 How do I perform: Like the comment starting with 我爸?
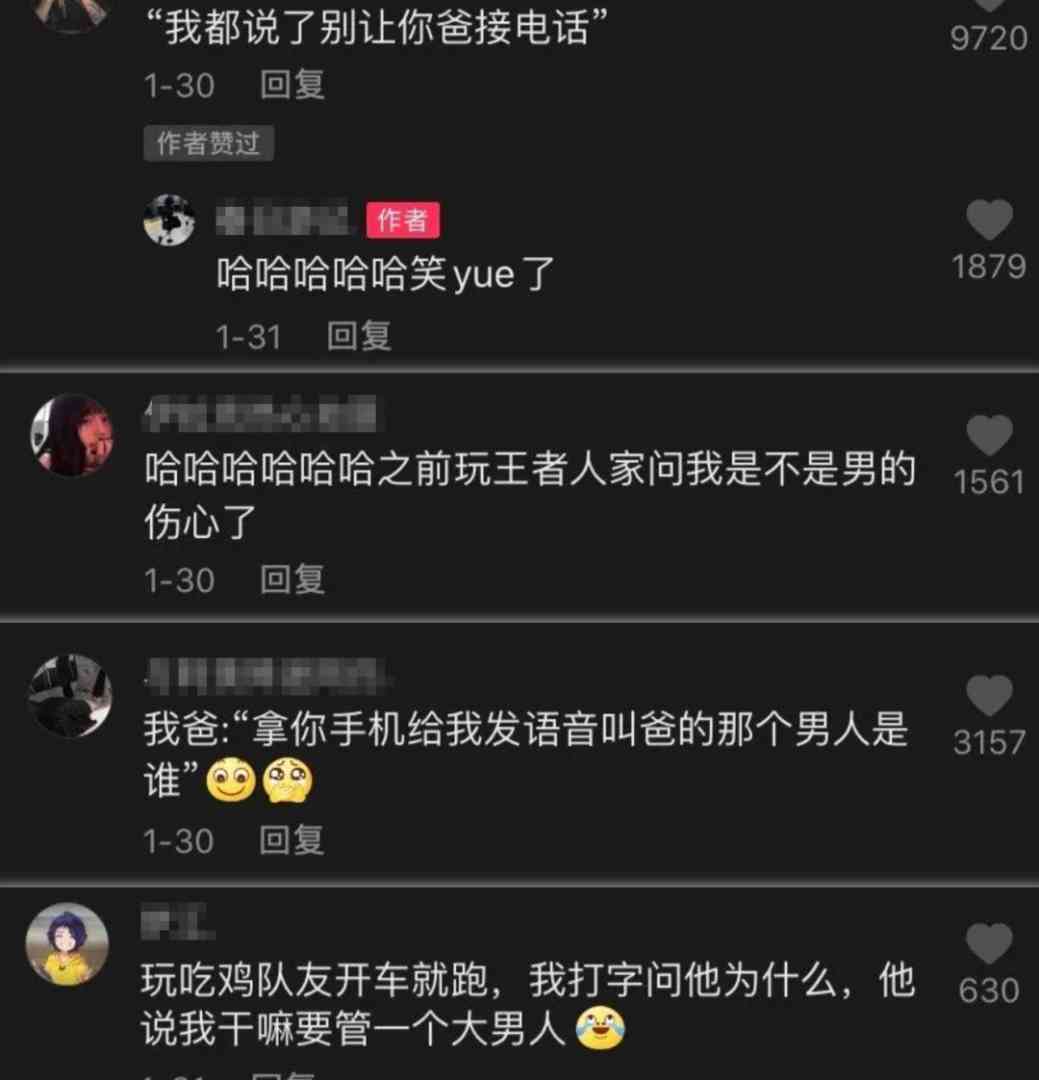(x=989, y=696)
